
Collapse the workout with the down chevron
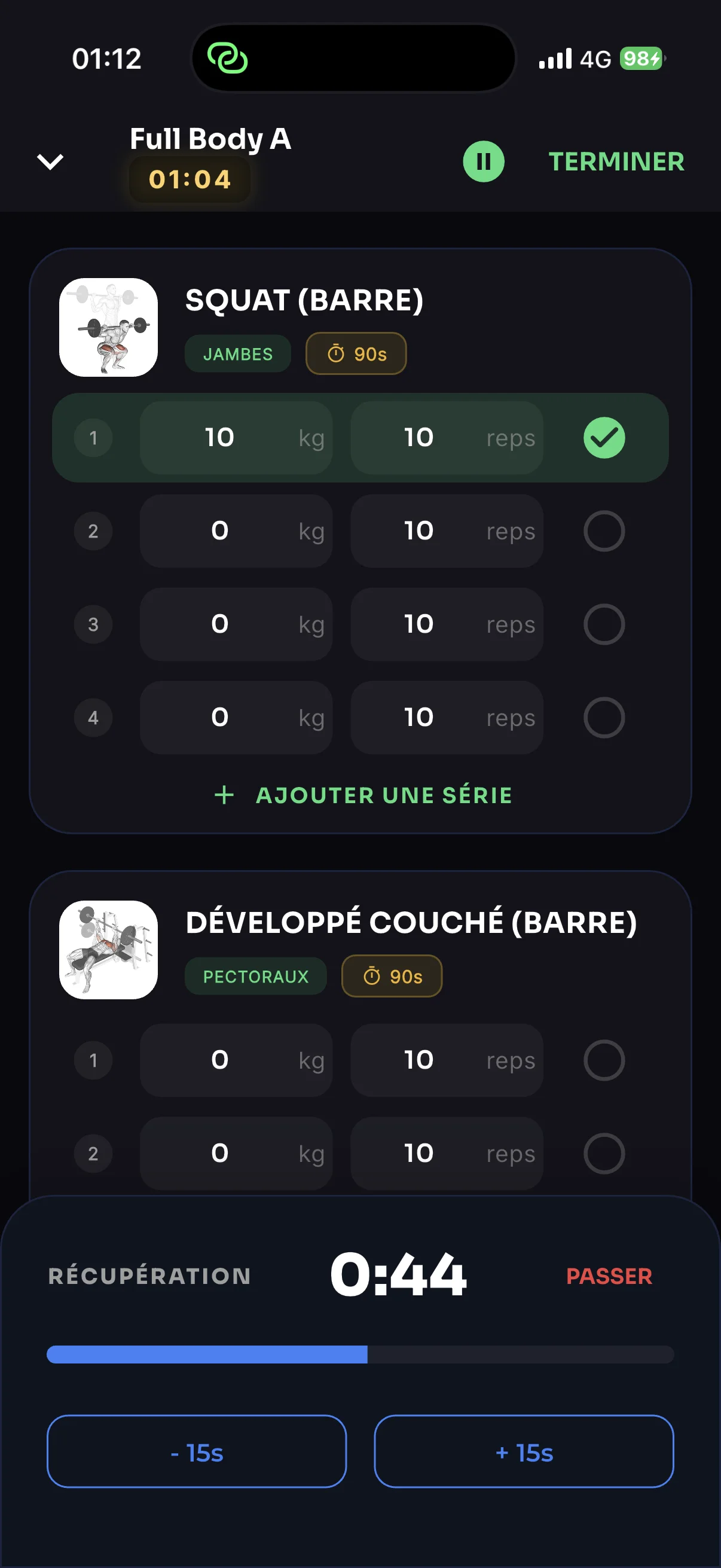tap(50, 161)
